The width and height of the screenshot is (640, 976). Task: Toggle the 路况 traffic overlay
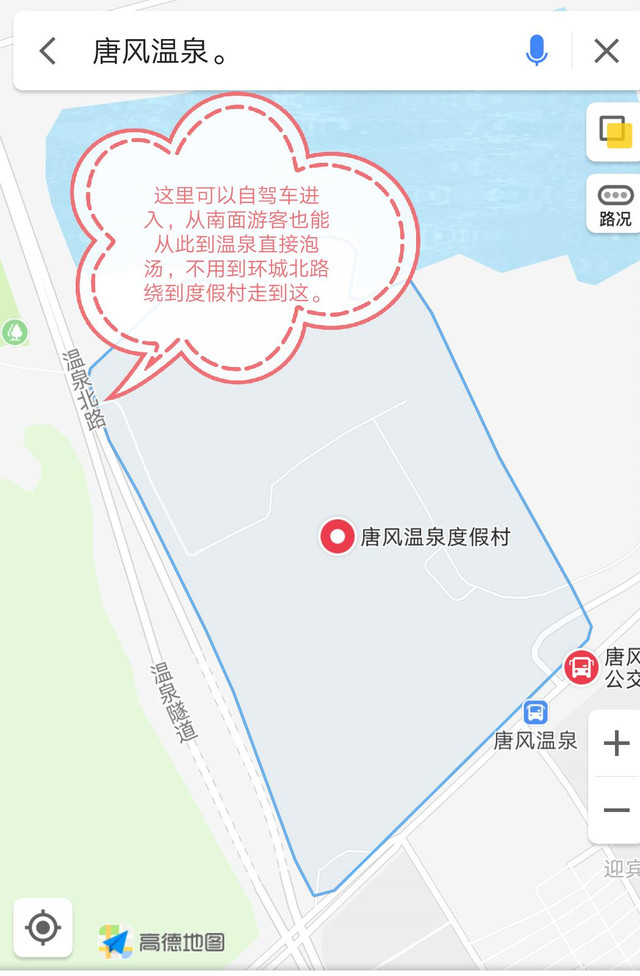(x=615, y=205)
